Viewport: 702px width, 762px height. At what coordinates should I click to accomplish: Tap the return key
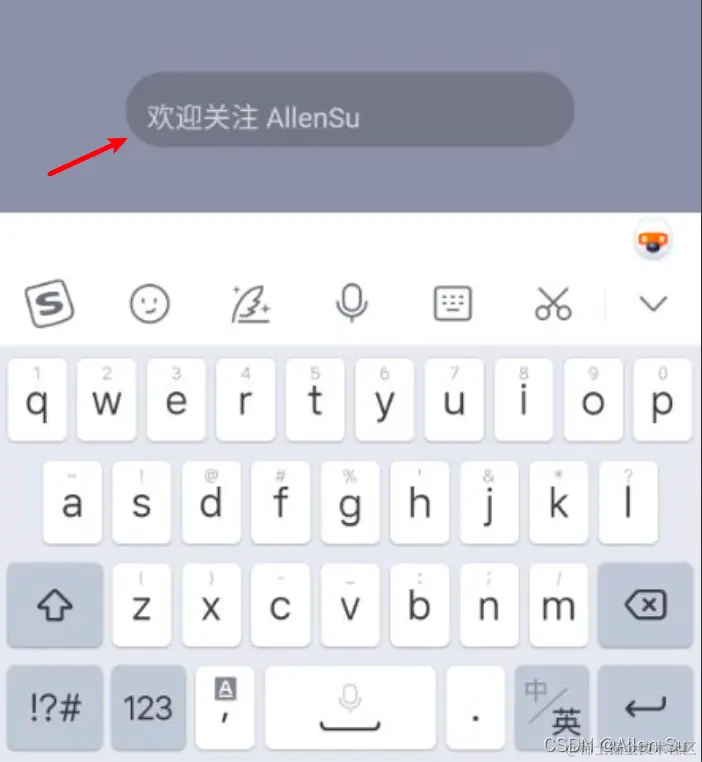645,708
